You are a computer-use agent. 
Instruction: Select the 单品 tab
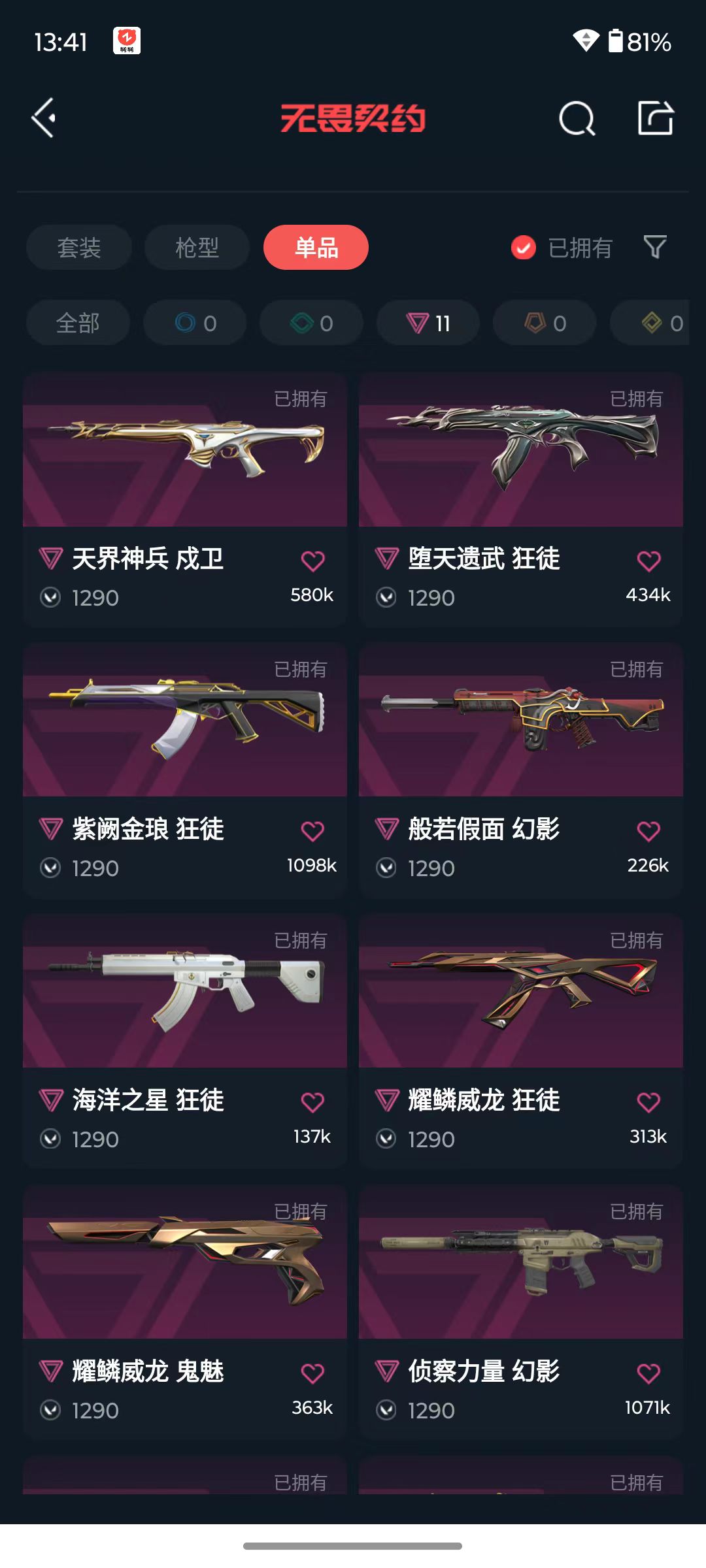click(316, 248)
